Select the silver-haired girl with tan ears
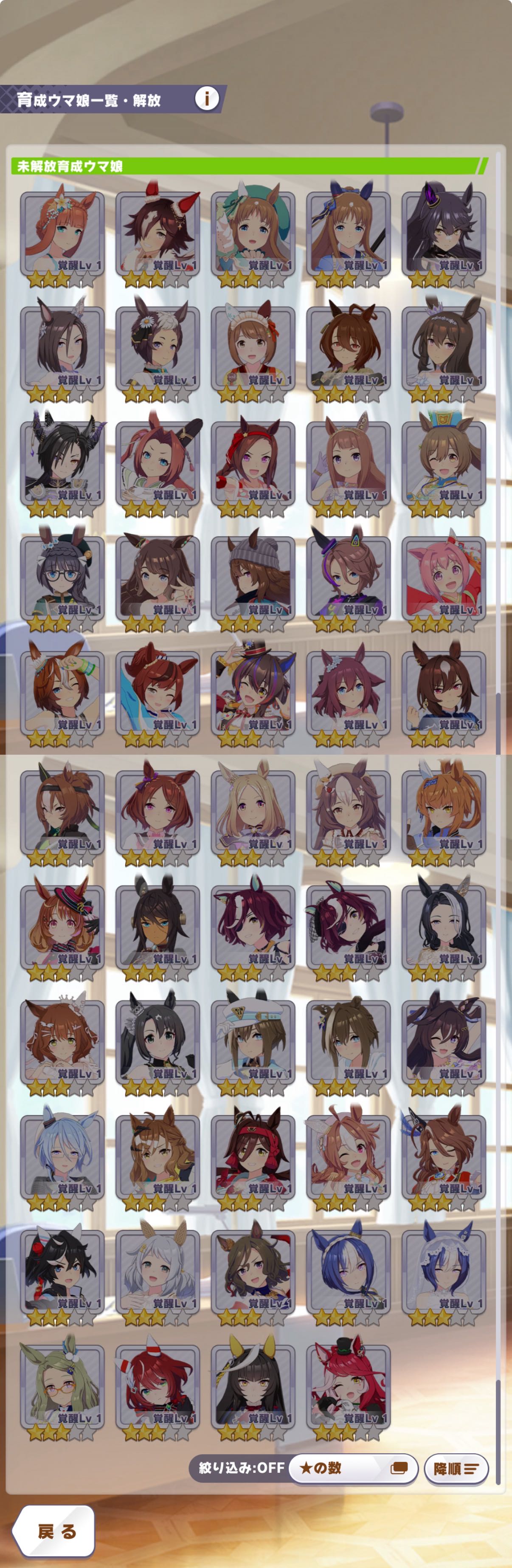This screenshot has height=1568, width=512. (158, 1272)
